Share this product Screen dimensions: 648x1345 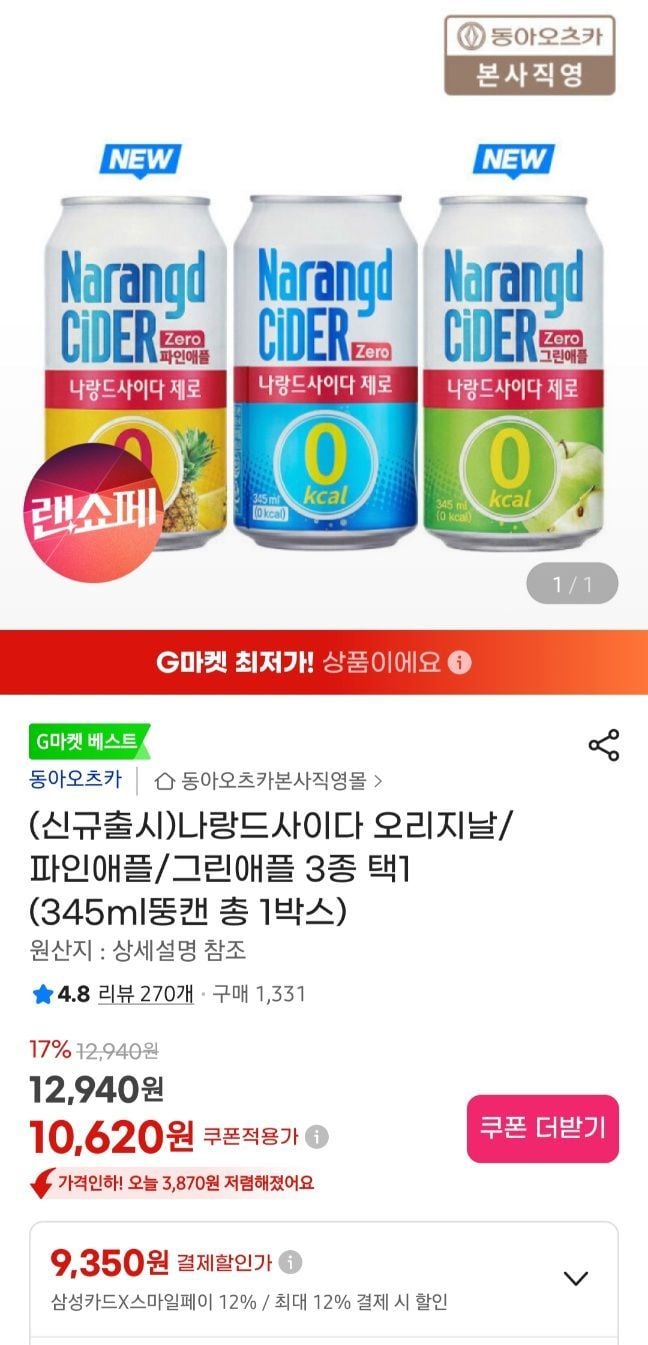pos(603,746)
